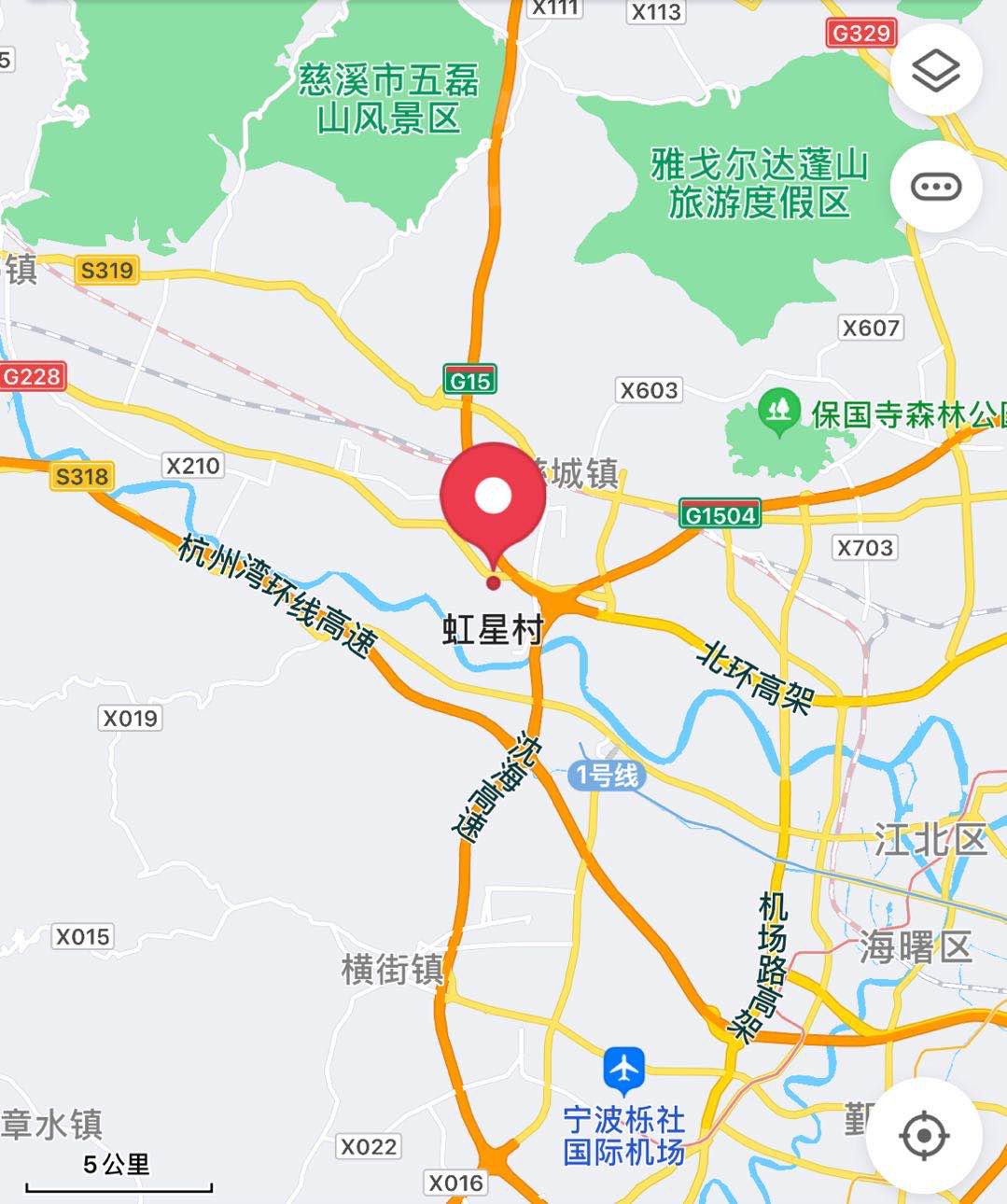Open the map layers selector
The width and height of the screenshot is (1007, 1204).
click(x=935, y=71)
